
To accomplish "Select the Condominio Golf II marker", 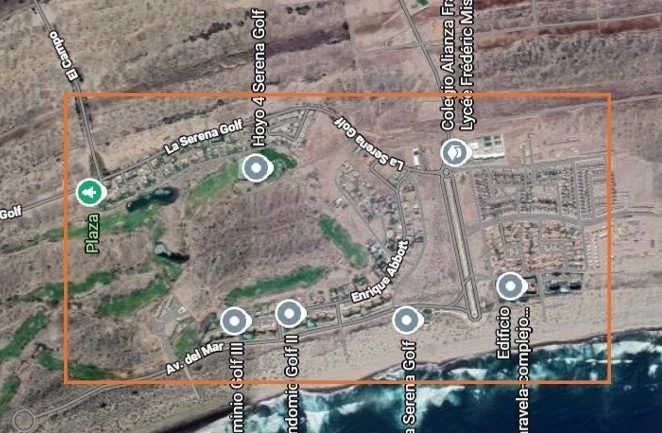I will pyautogui.click(x=288, y=314).
